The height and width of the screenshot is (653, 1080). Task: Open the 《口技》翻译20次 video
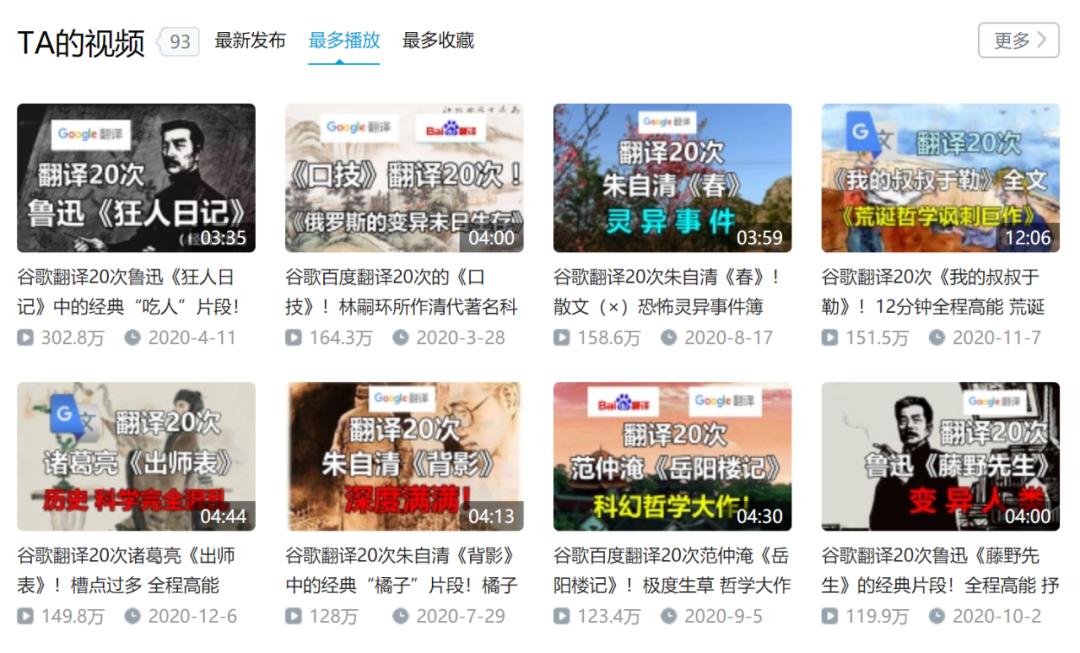pos(404,178)
